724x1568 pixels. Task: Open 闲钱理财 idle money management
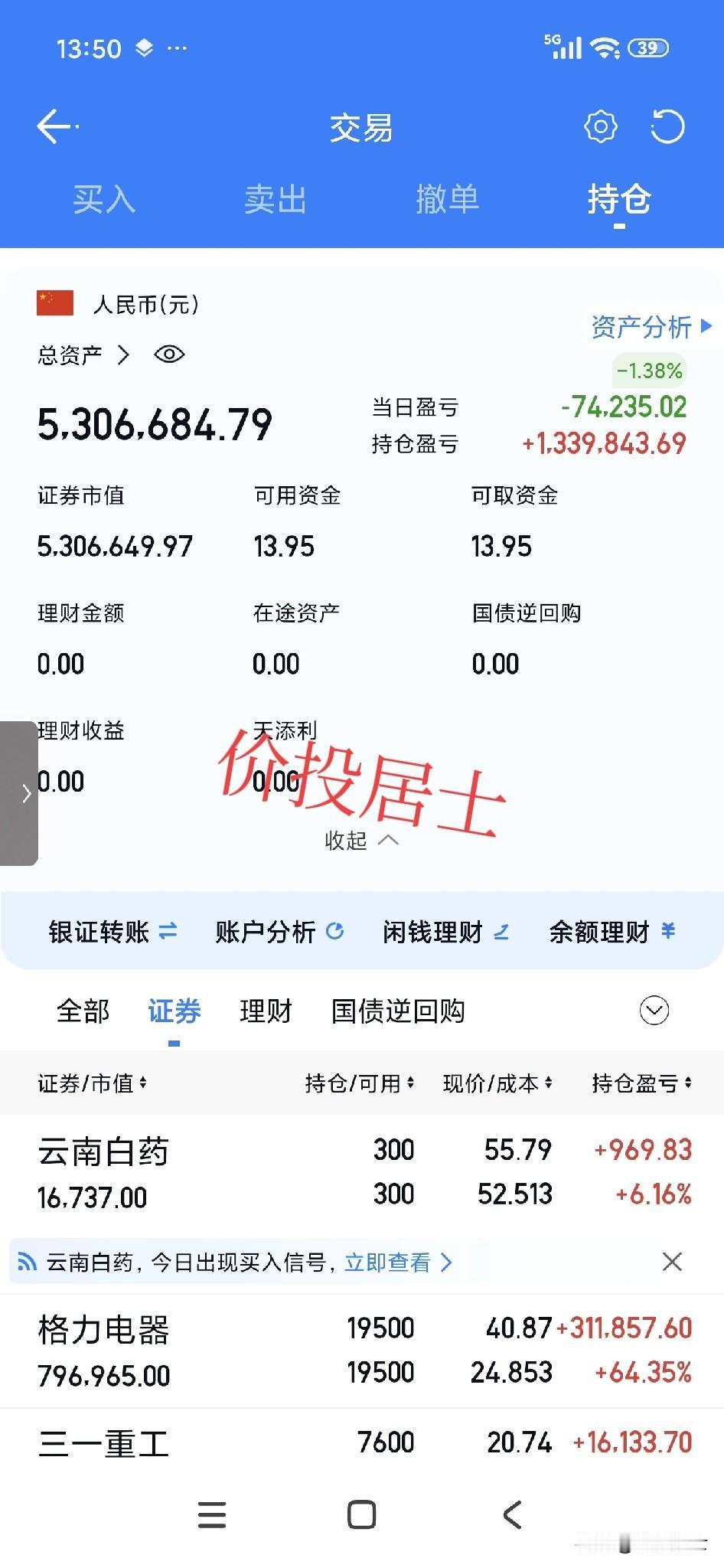[445, 931]
